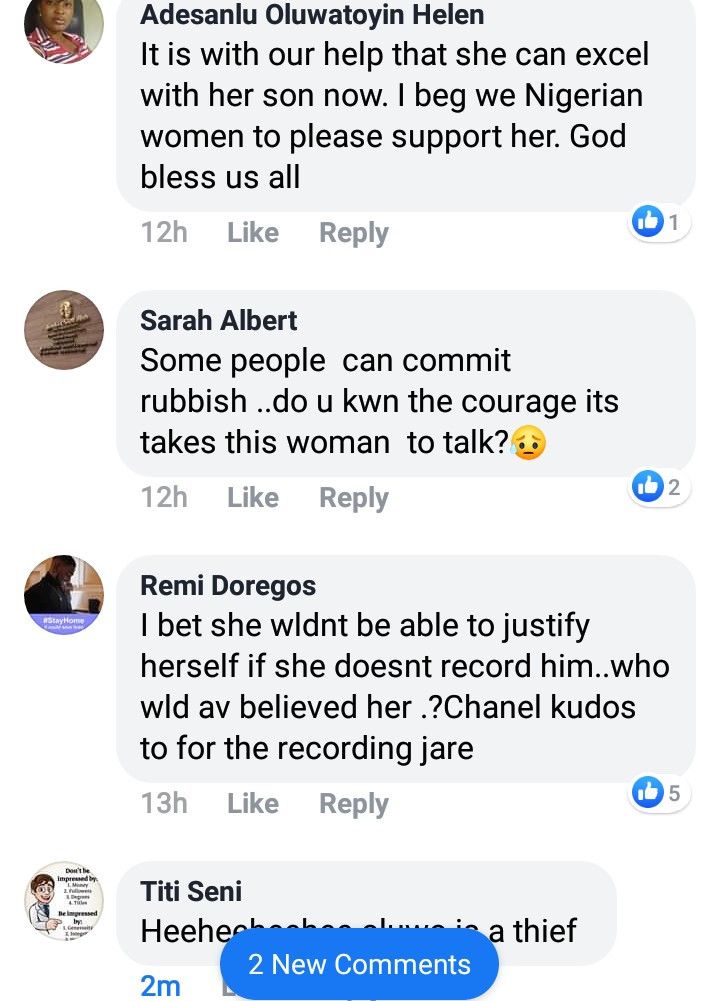Viewport: 720px width, 1001px height.
Task: Reply to Remi Doregos's comment
Action: tap(353, 803)
